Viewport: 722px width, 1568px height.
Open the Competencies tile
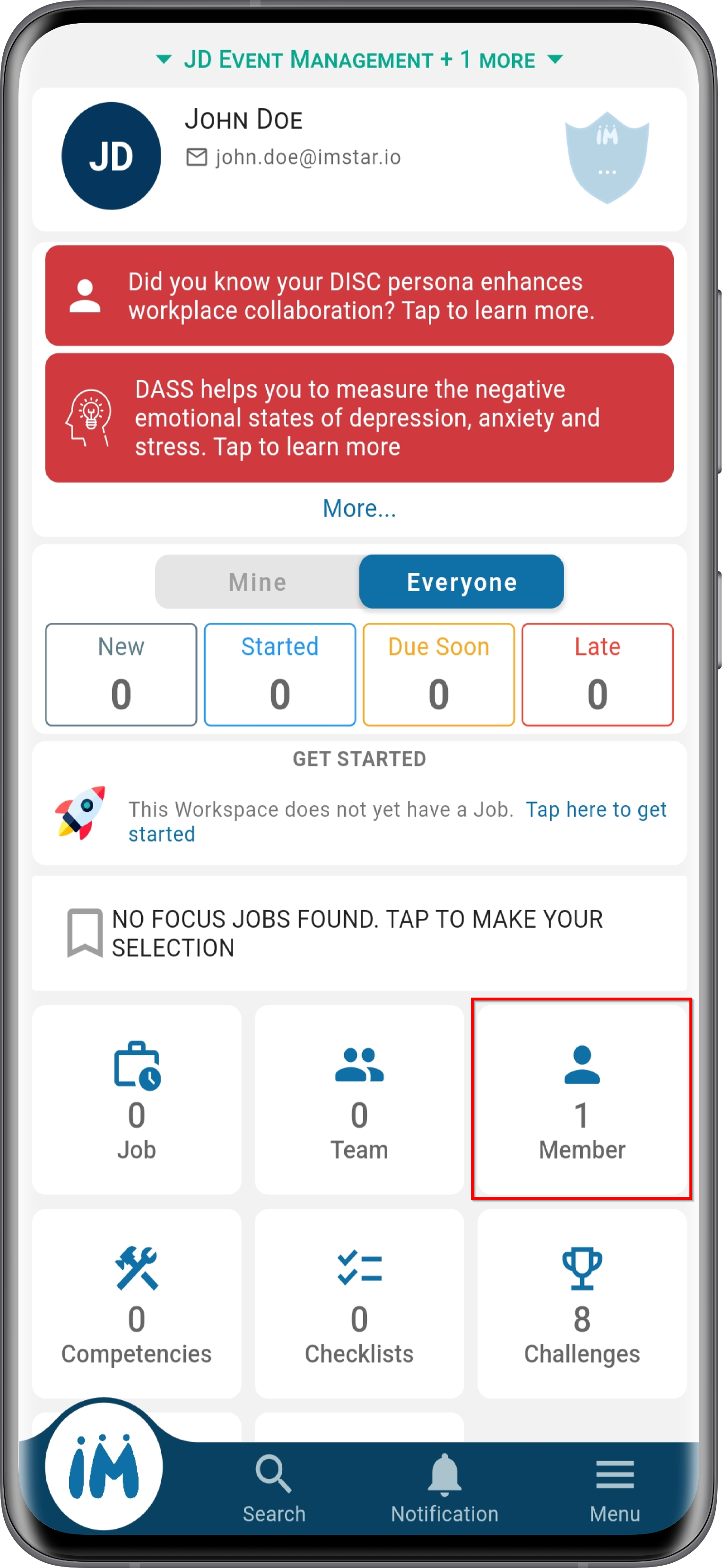point(136,1304)
